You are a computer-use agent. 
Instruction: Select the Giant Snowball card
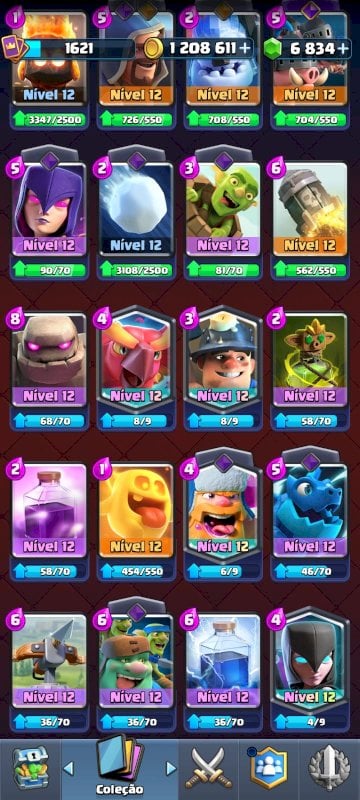click(x=136, y=208)
